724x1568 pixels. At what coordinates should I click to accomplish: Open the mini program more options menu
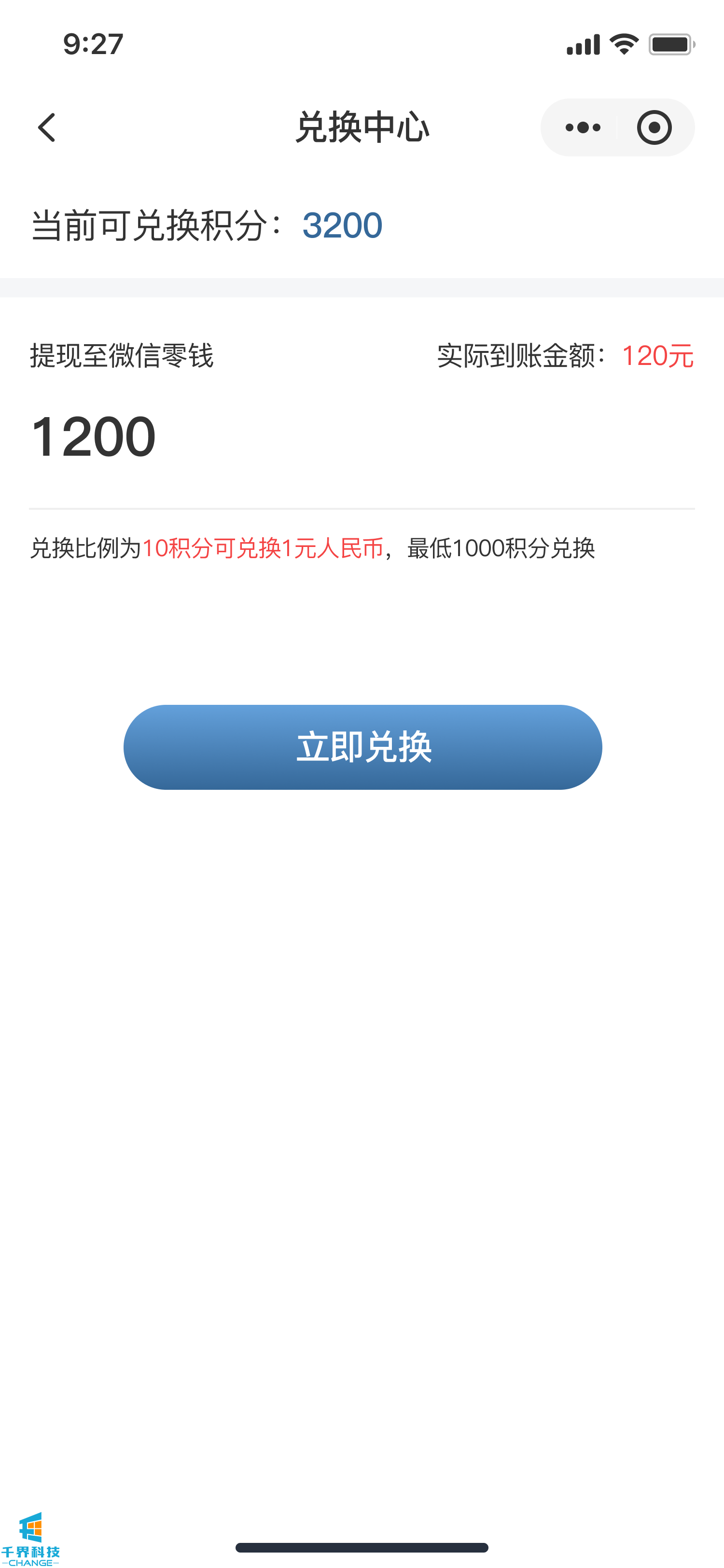tap(582, 128)
